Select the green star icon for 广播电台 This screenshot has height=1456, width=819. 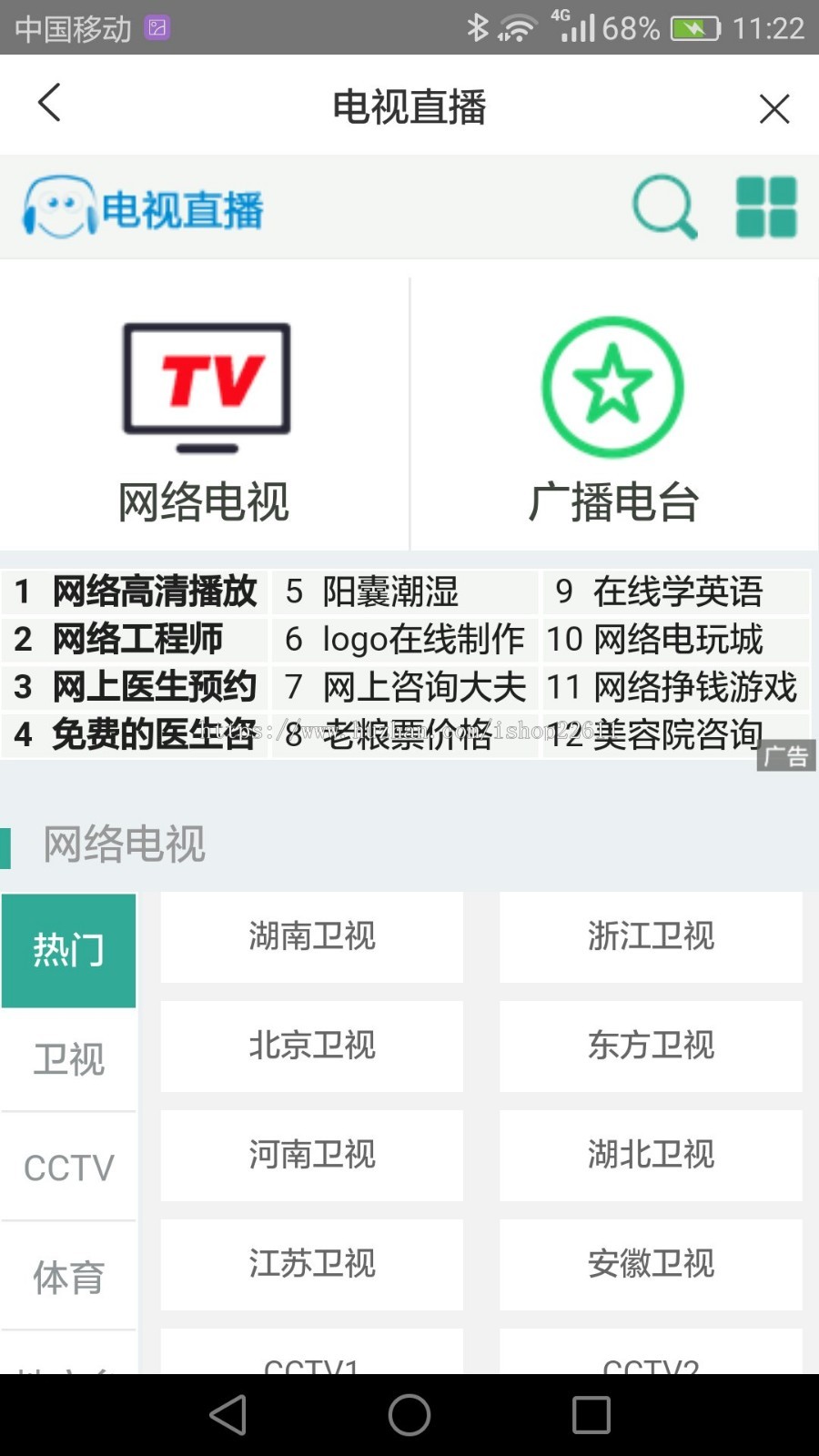point(612,385)
